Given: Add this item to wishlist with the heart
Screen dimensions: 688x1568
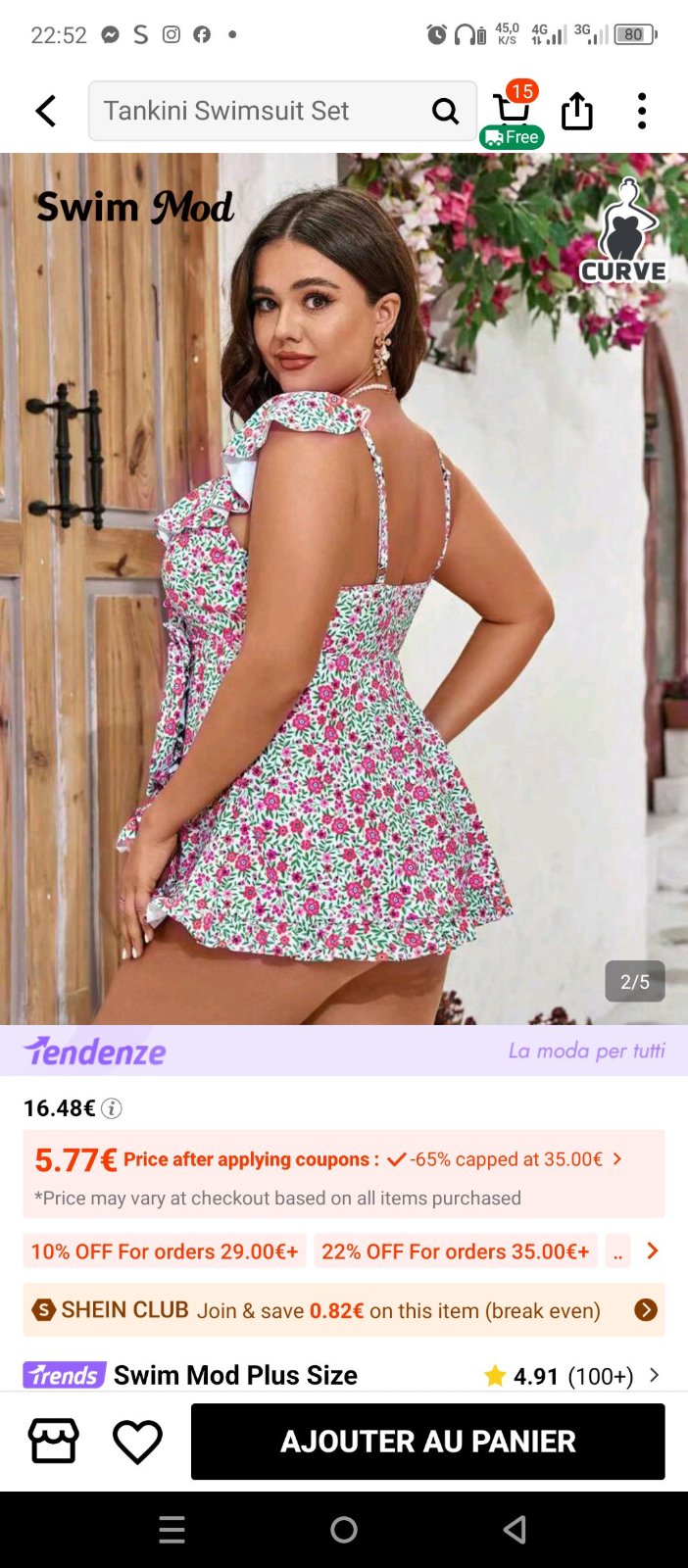Looking at the screenshot, I should 137,1442.
